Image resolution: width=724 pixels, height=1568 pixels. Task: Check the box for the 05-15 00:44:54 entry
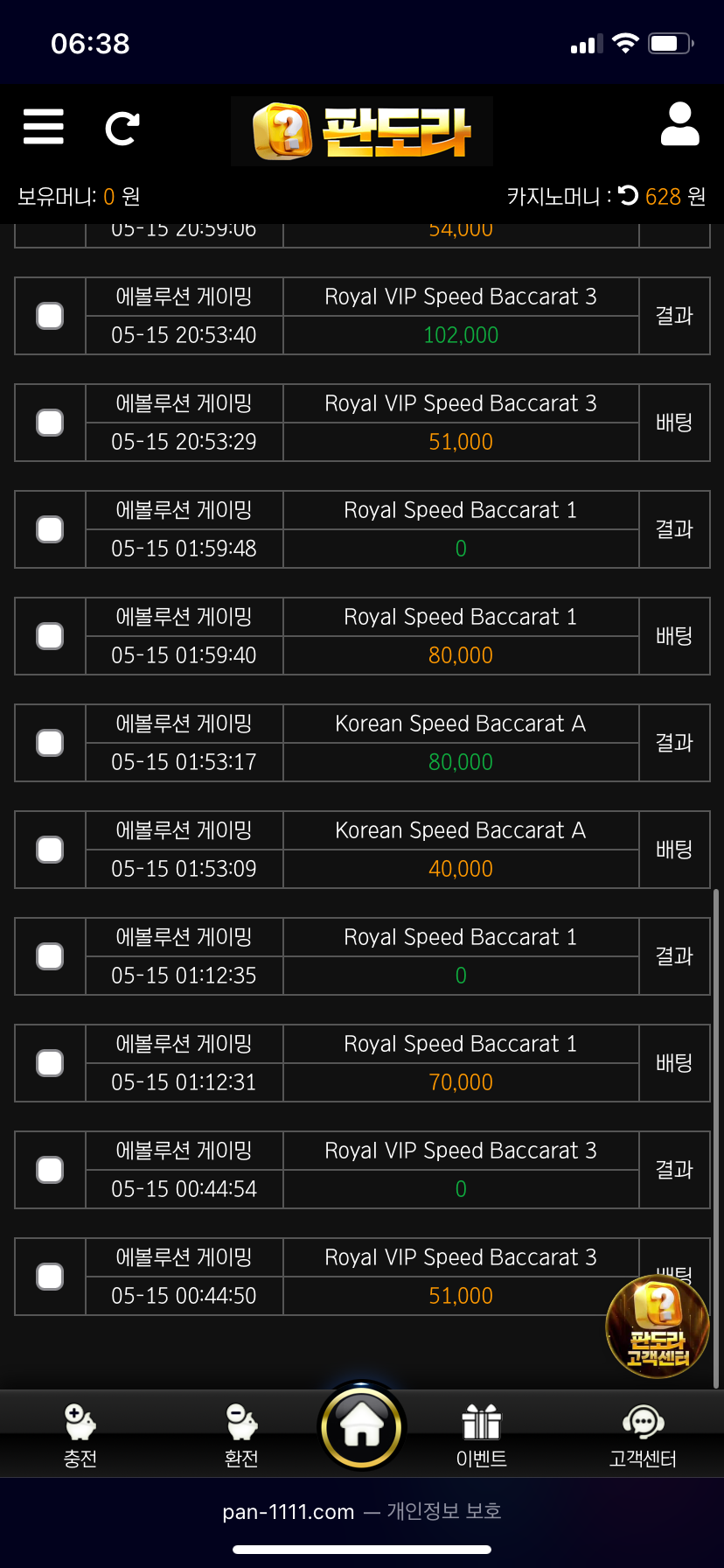point(50,1170)
